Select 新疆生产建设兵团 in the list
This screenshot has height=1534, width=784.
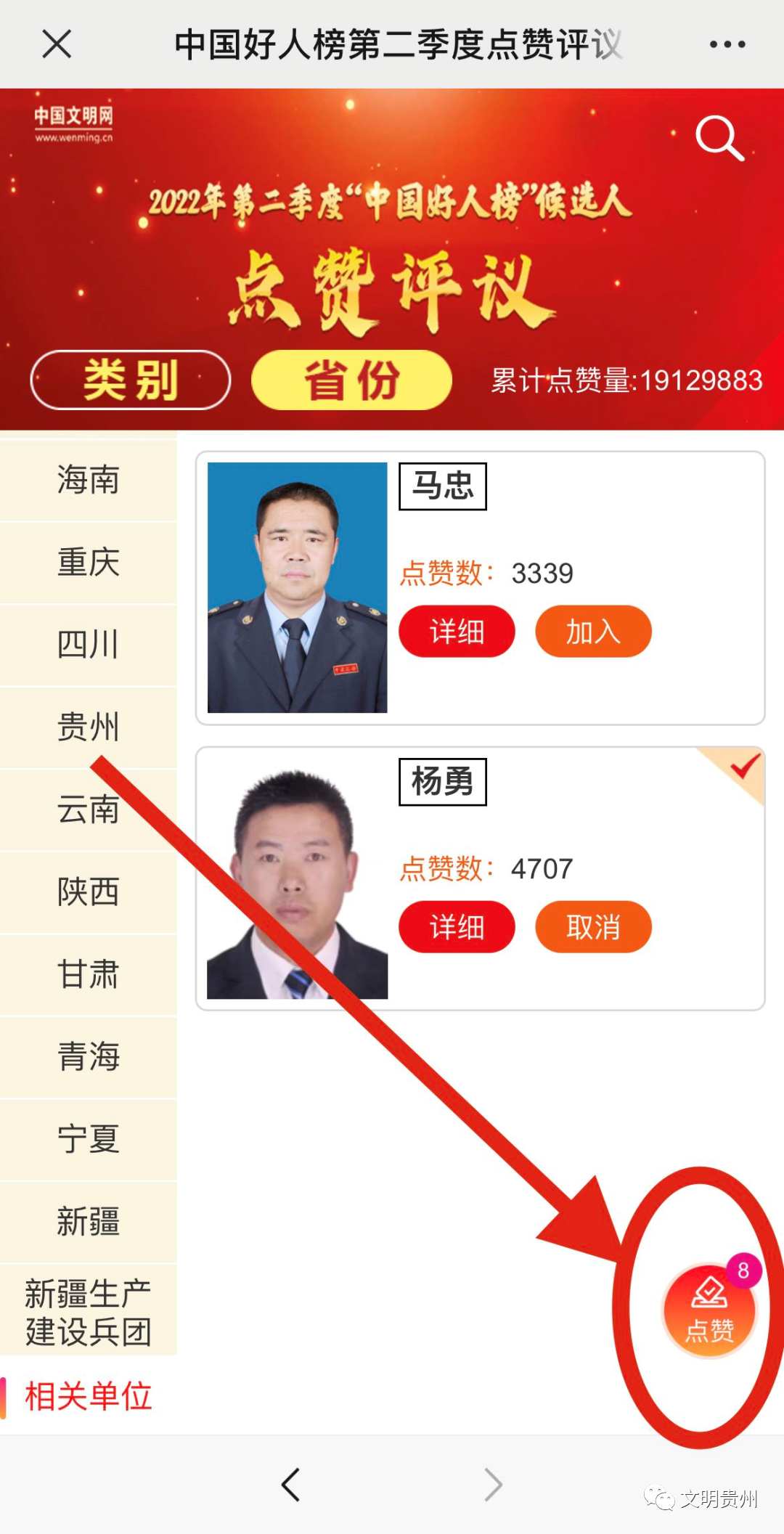click(88, 1313)
